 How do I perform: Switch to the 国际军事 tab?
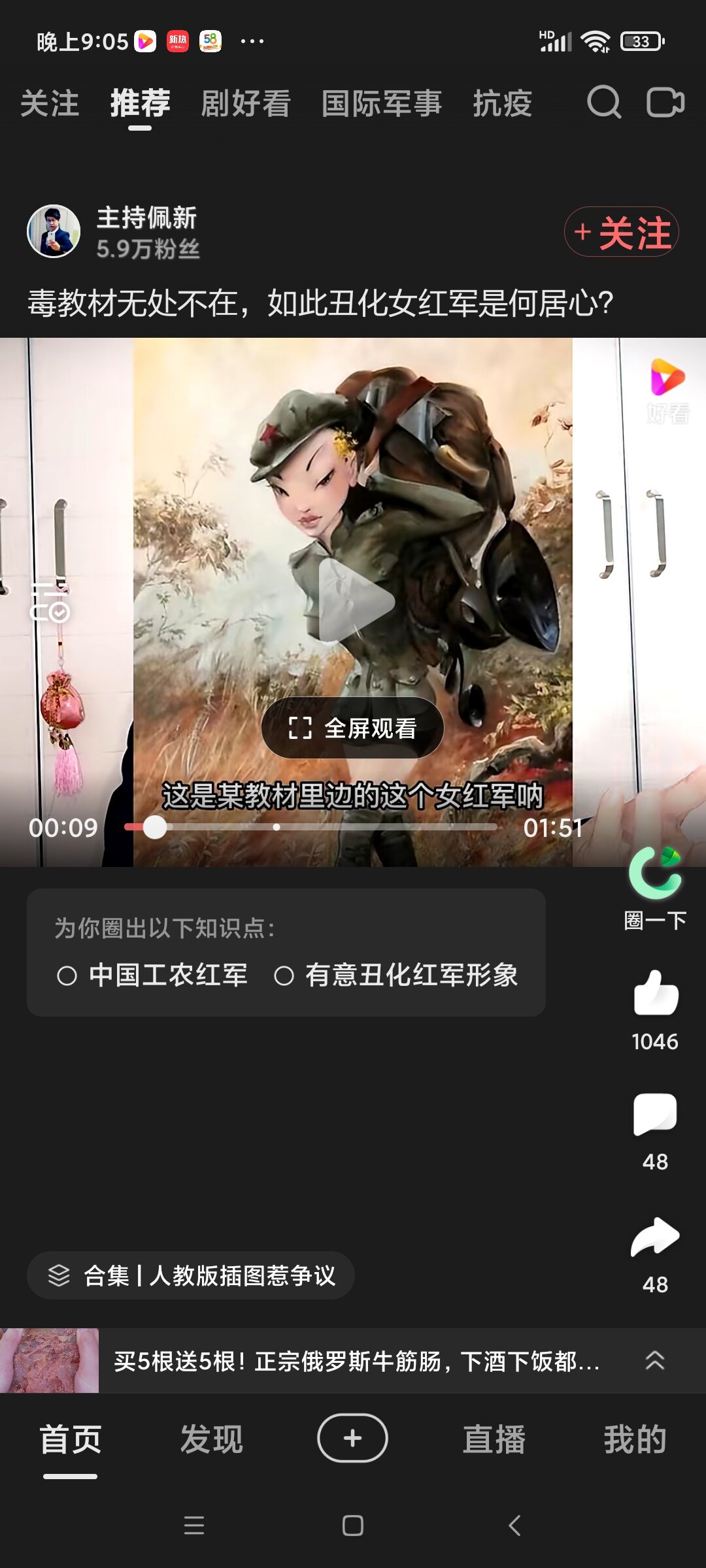click(382, 104)
